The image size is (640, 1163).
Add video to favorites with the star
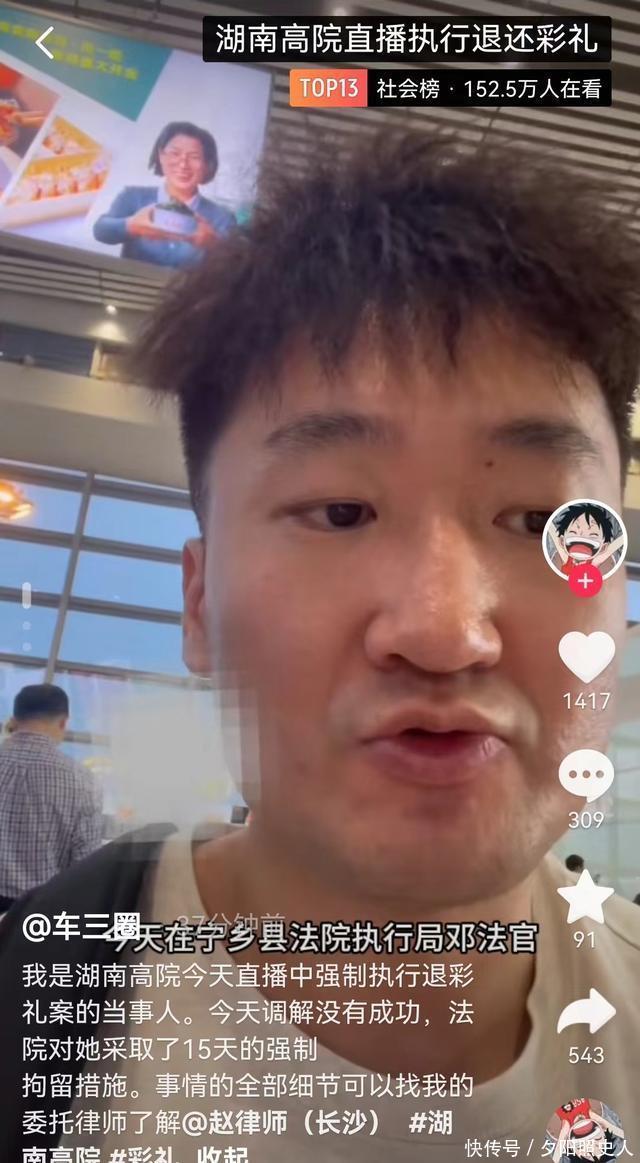click(585, 897)
